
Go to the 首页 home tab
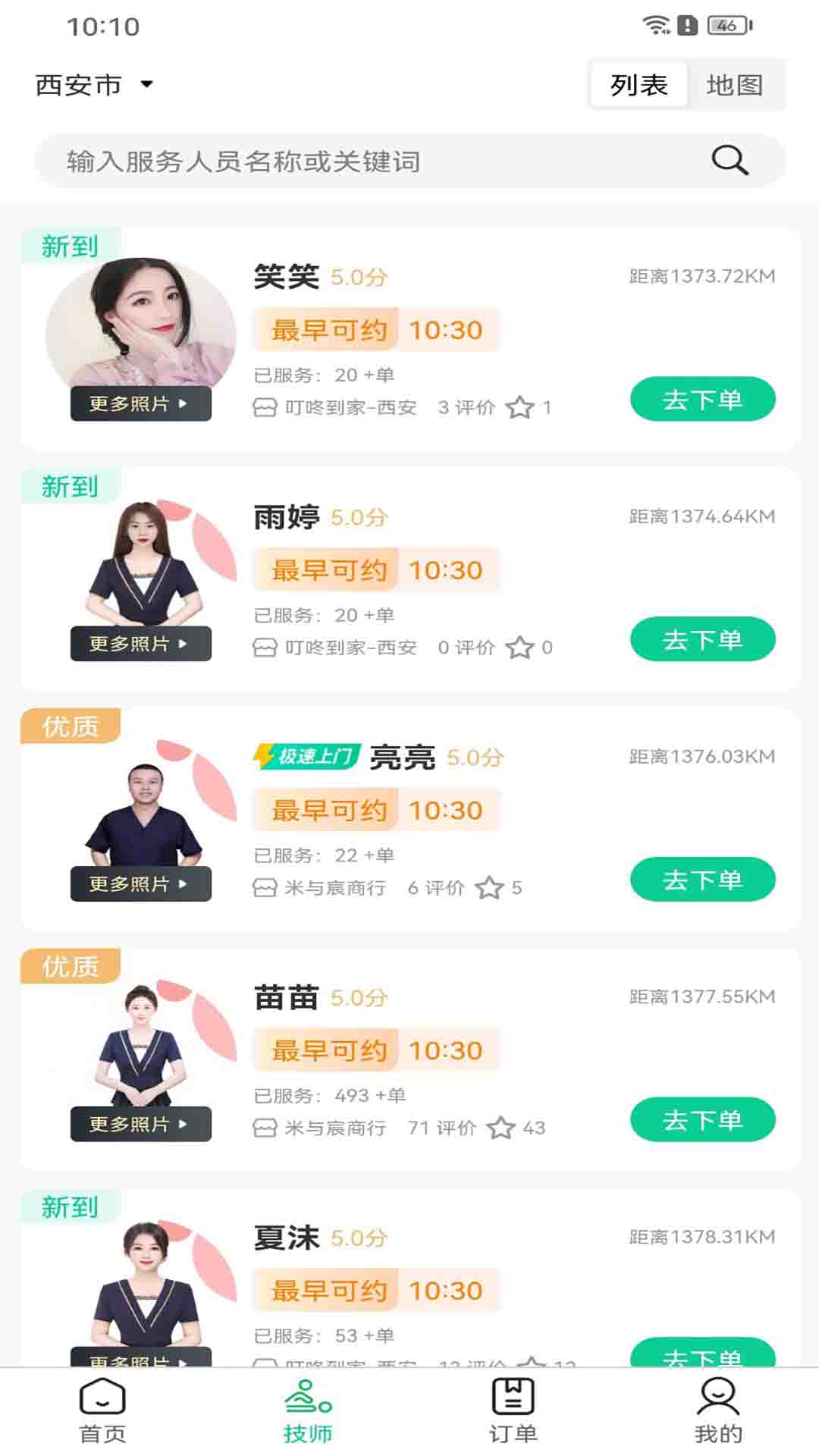point(102,1412)
